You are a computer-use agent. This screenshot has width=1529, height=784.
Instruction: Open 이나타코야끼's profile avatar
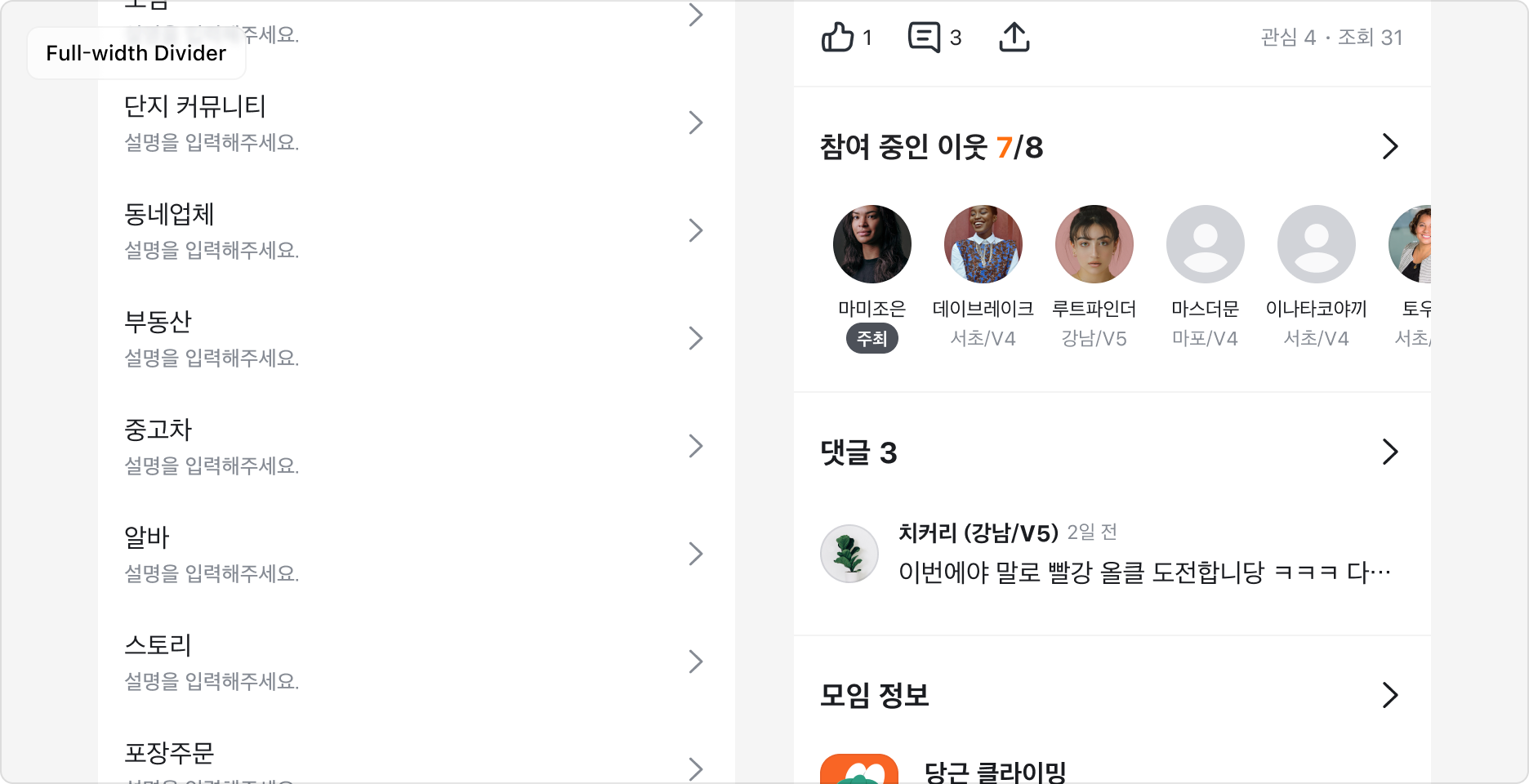1317,244
